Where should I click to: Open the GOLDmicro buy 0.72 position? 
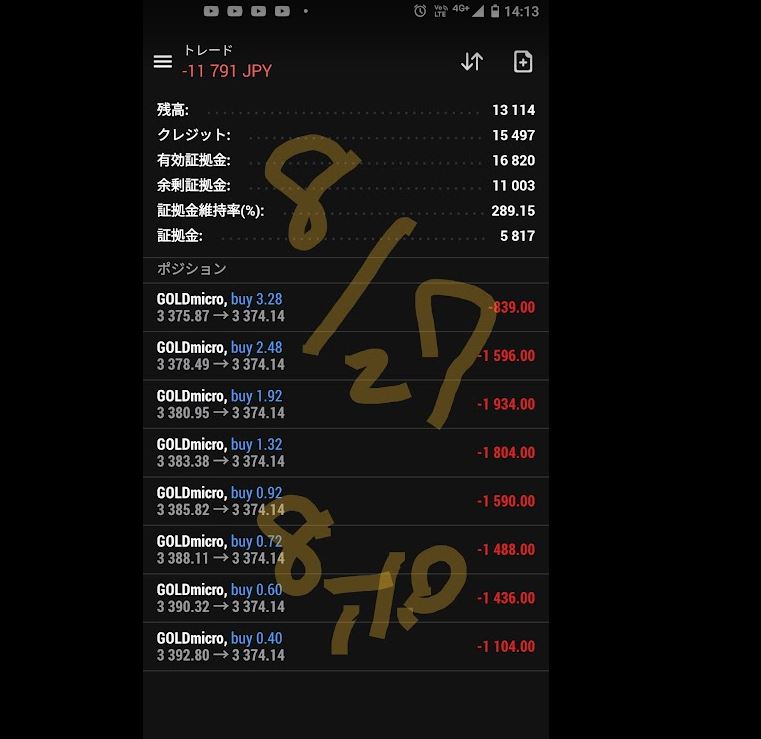coord(345,550)
